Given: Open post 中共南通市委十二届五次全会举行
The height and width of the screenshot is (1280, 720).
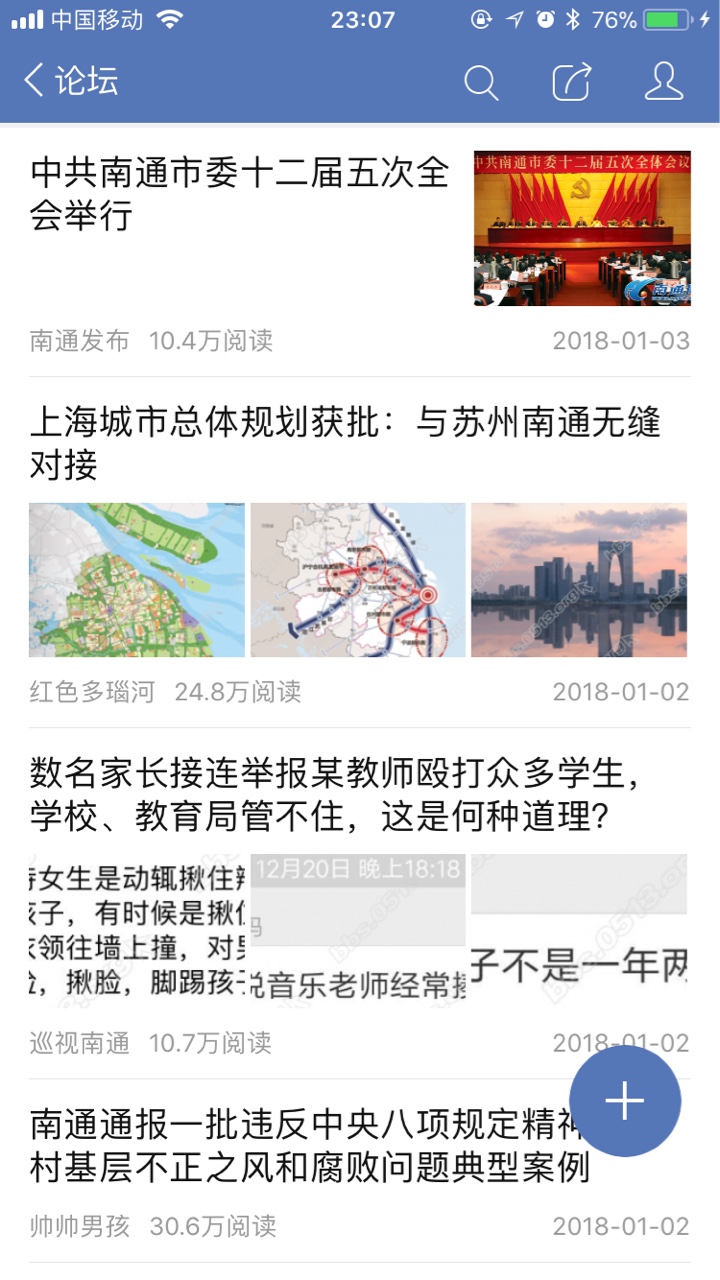Looking at the screenshot, I should [x=240, y=193].
